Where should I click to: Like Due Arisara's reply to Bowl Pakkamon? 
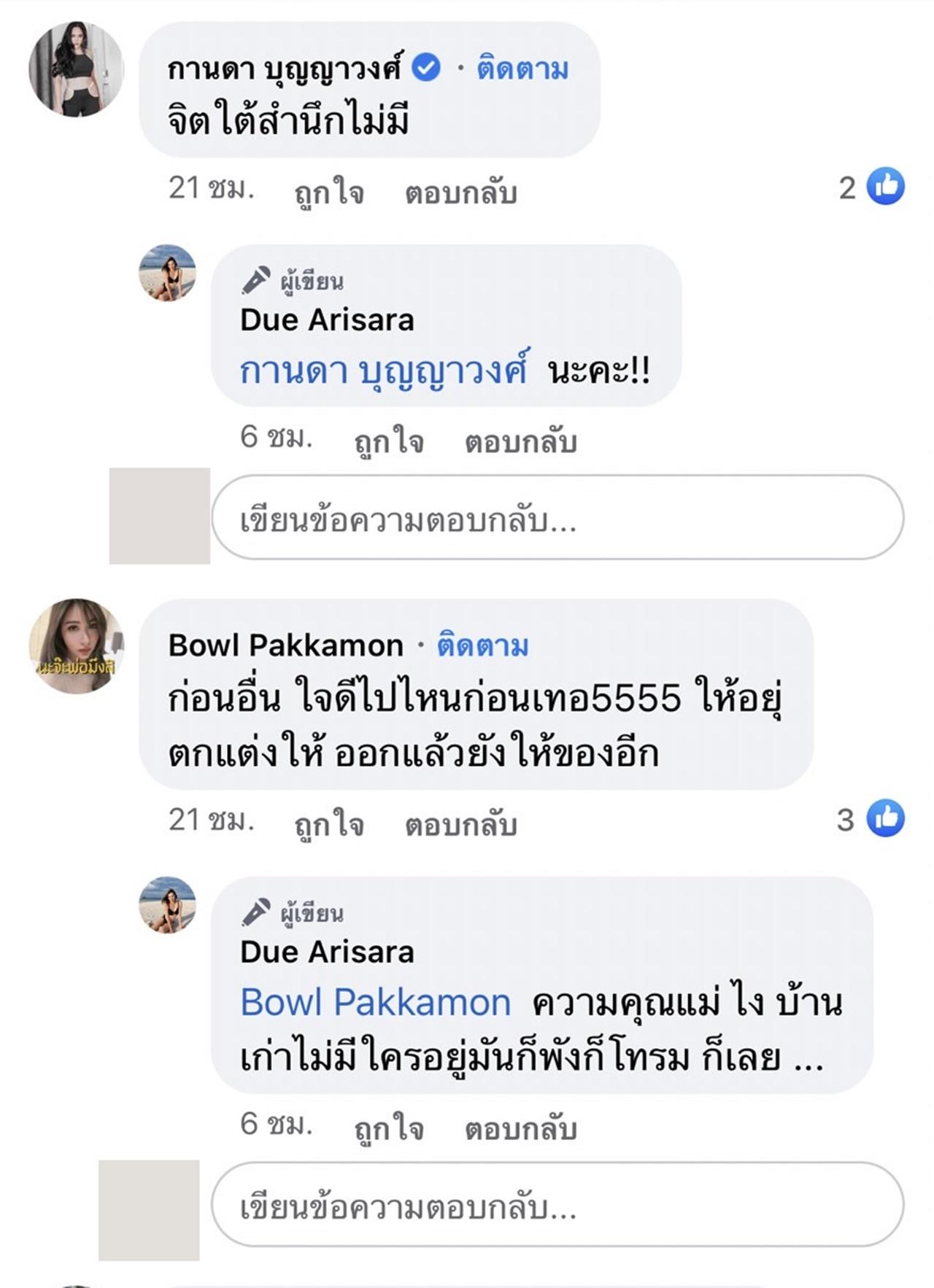[x=388, y=1128]
